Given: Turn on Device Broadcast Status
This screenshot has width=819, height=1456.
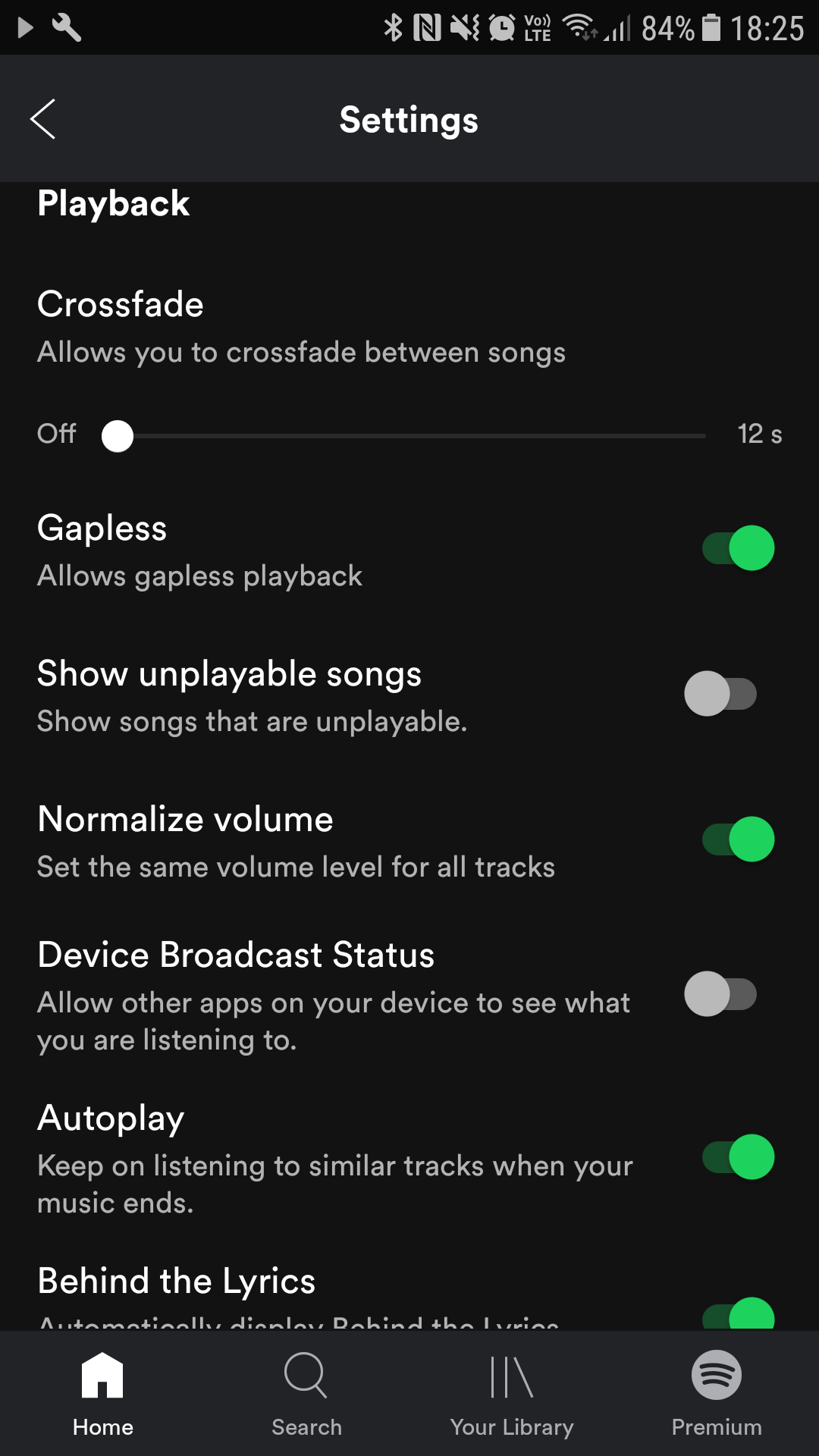Looking at the screenshot, I should click(720, 994).
